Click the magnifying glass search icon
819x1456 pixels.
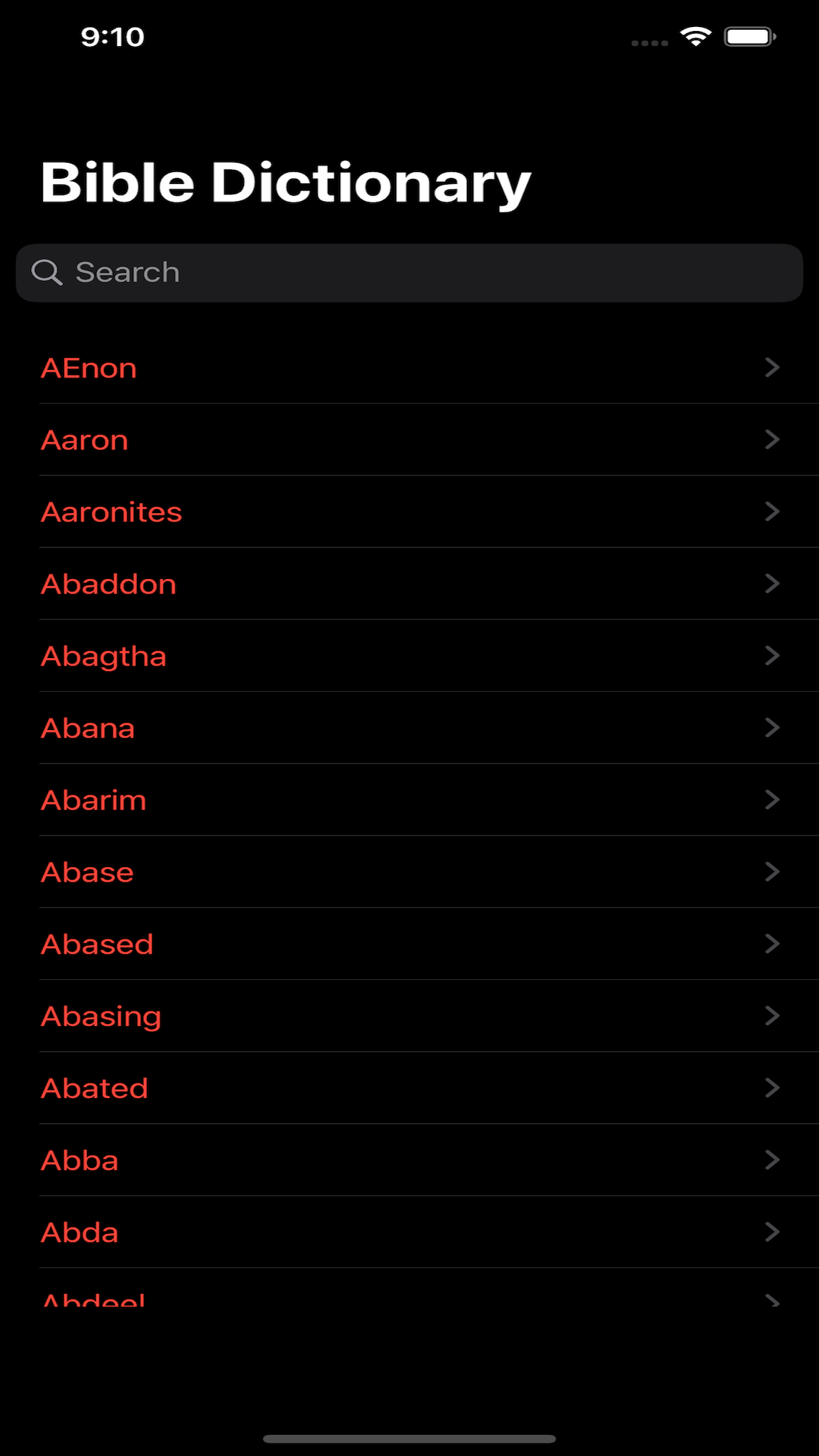pos(46,272)
